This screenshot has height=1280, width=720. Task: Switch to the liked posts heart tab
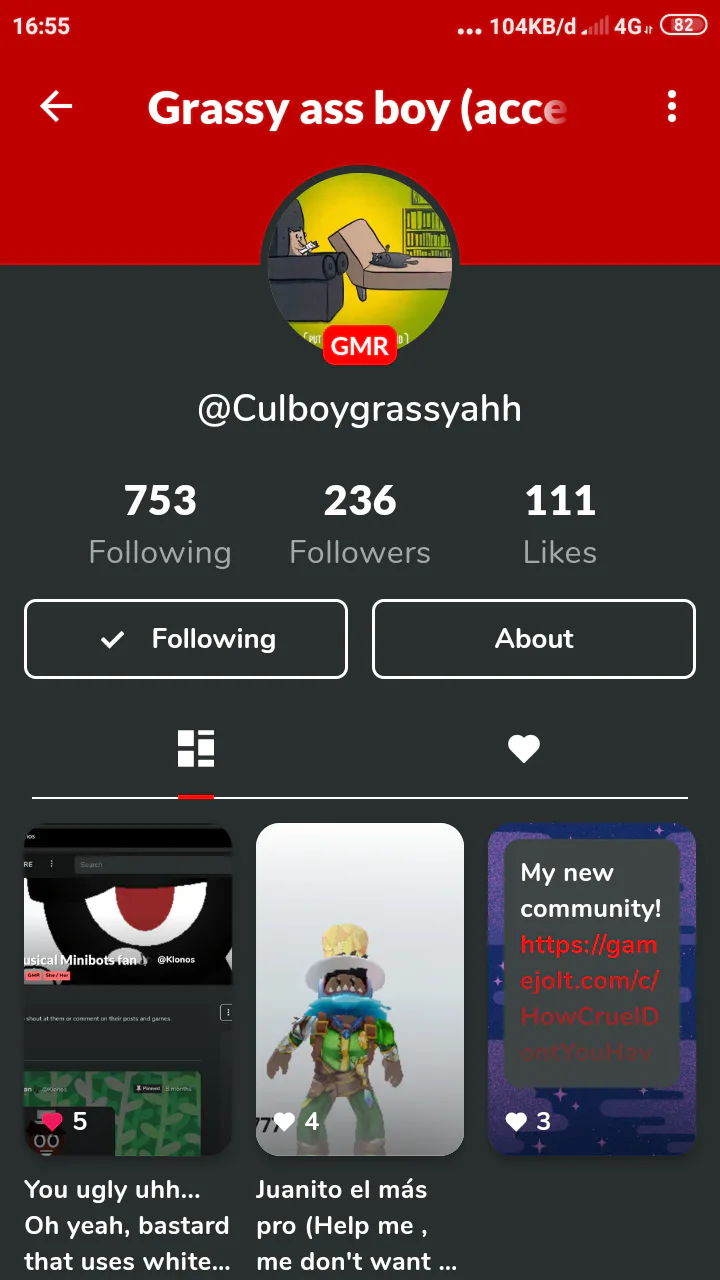523,748
